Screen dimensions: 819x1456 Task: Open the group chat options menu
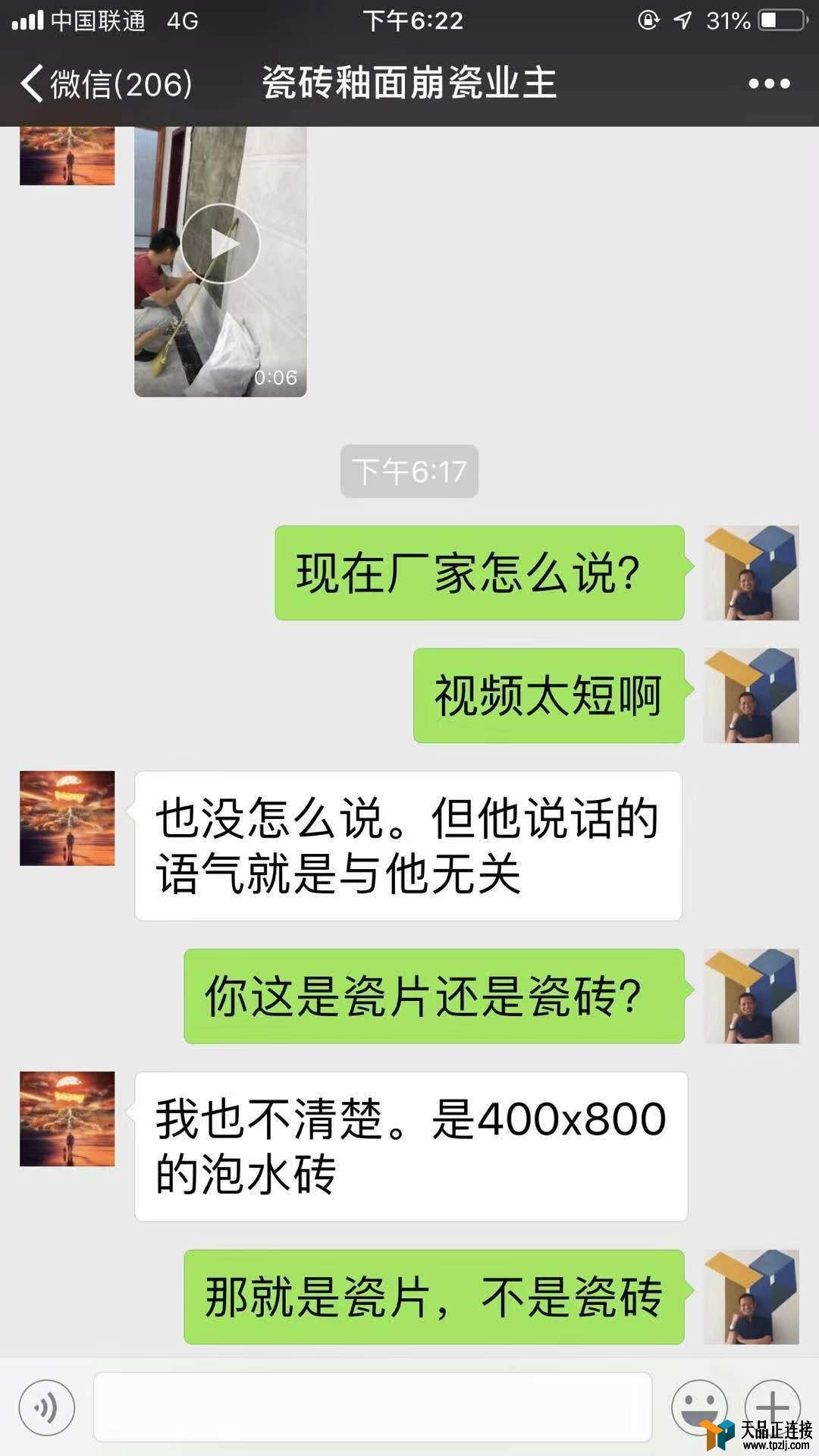tap(769, 83)
